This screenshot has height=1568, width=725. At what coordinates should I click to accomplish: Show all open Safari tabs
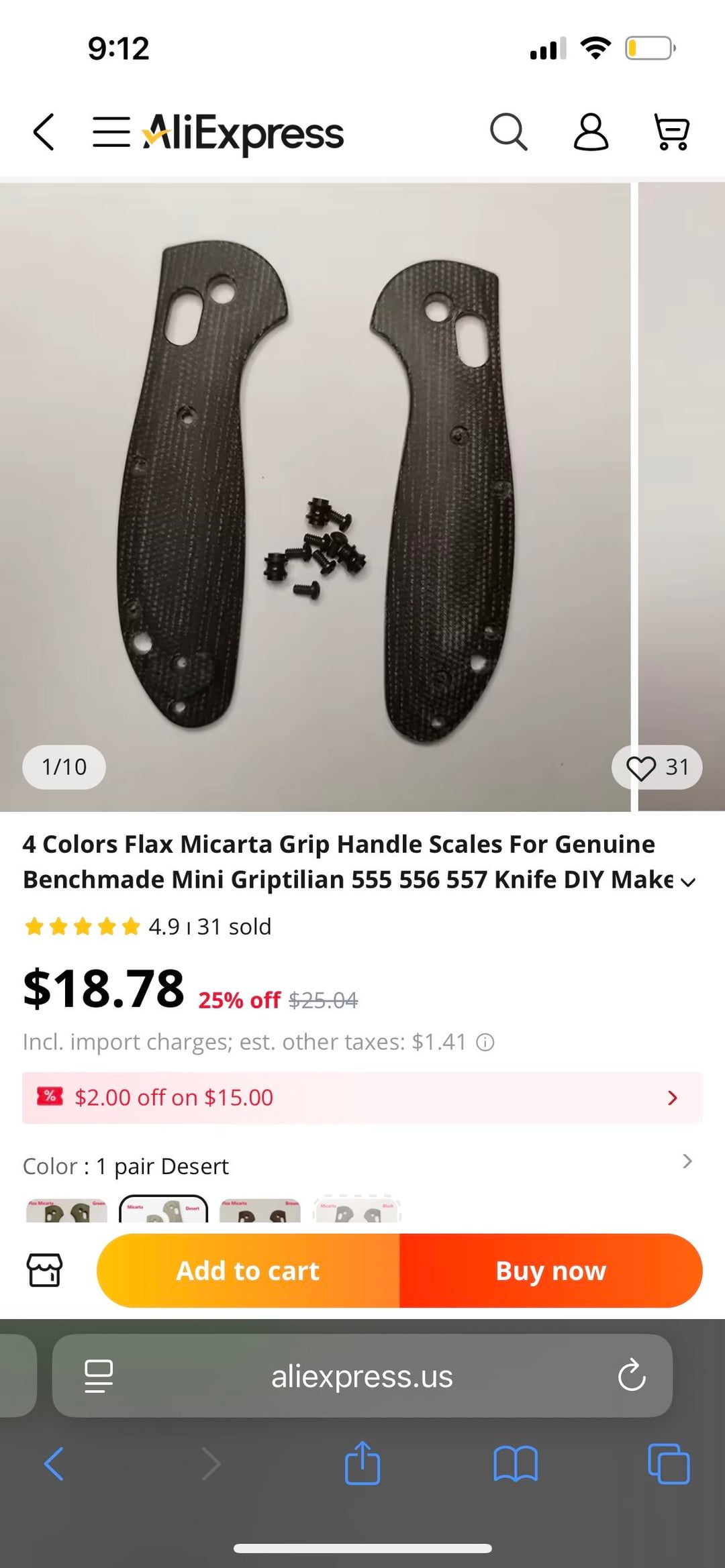[x=669, y=1463]
